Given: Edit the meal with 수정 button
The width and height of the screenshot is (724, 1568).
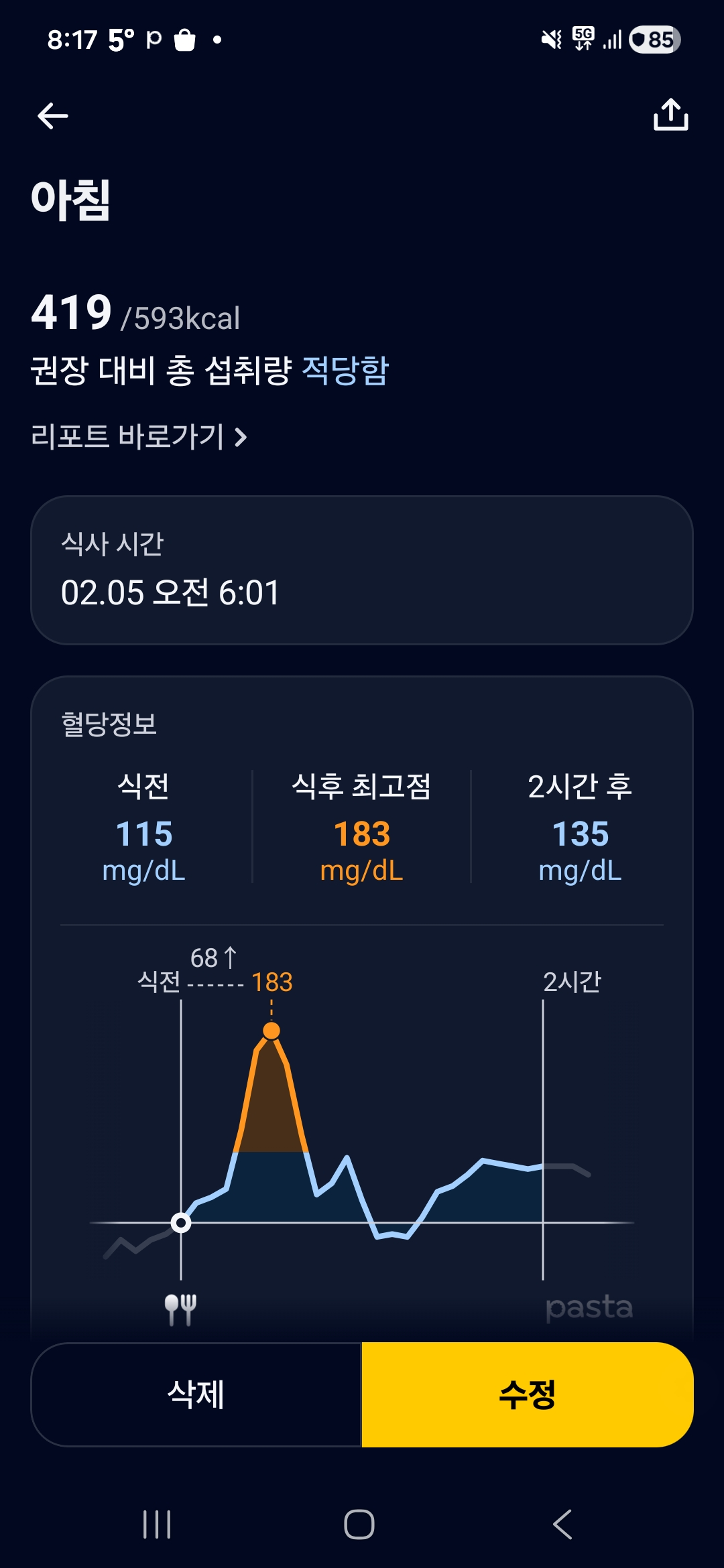Looking at the screenshot, I should click(528, 1394).
